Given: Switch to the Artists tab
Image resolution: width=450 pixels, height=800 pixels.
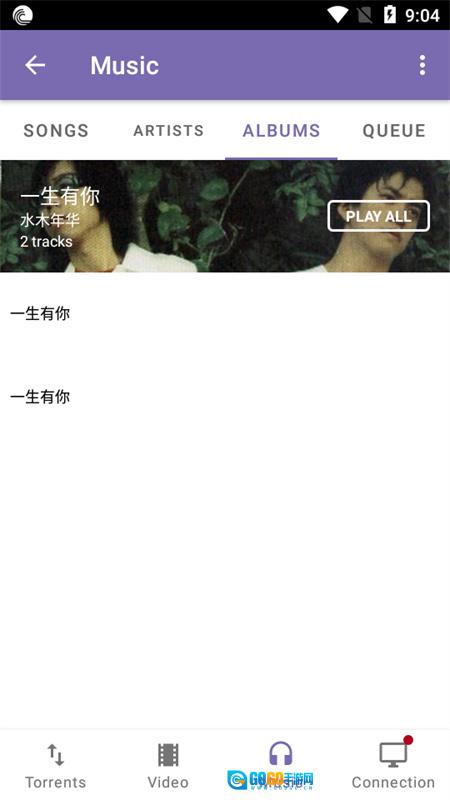Looking at the screenshot, I should coord(168,131).
